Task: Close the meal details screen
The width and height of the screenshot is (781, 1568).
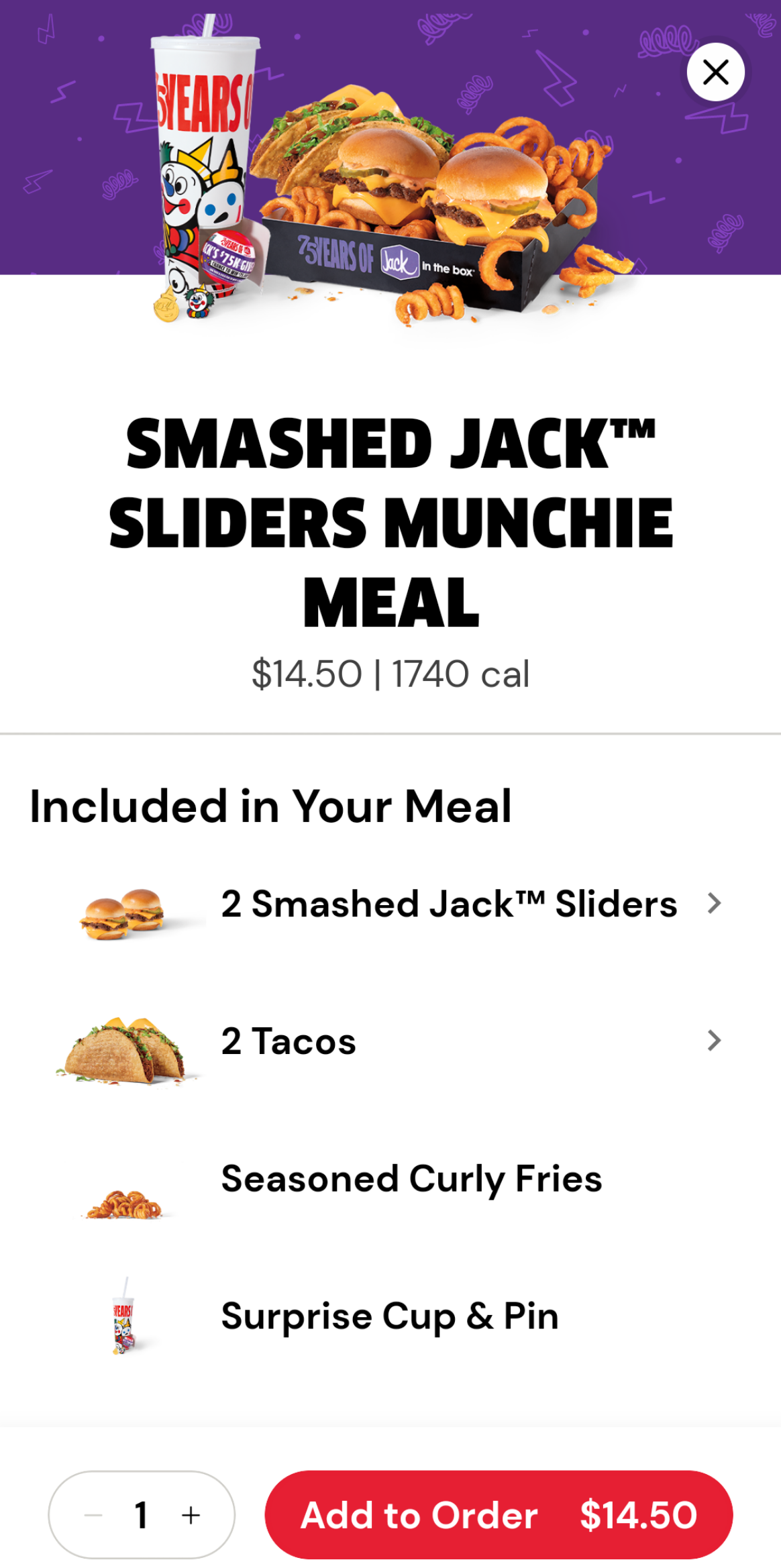Action: click(715, 72)
